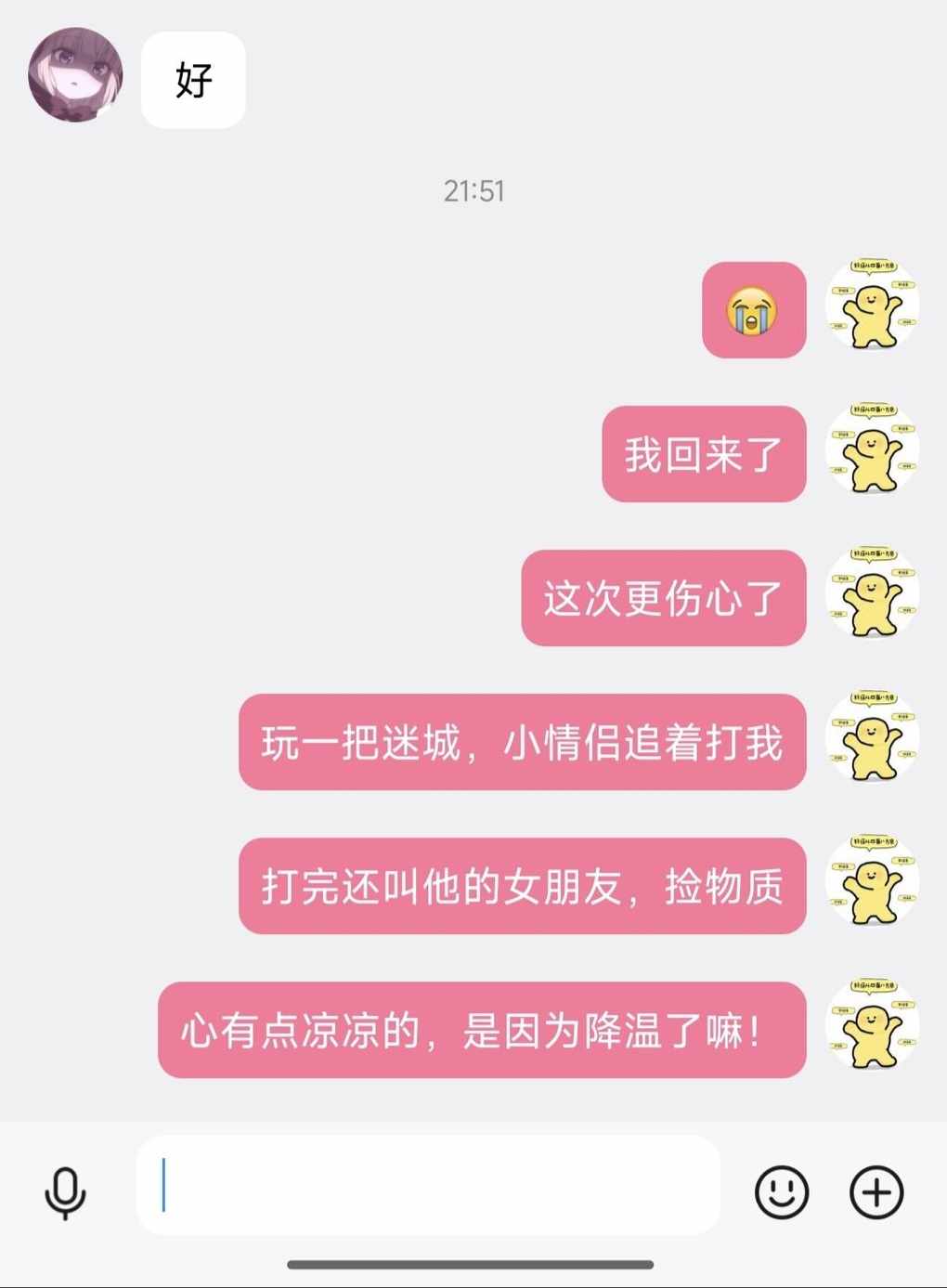Viewport: 947px width, 1288px height.
Task: Focus the message text field
Action: coord(427,1185)
